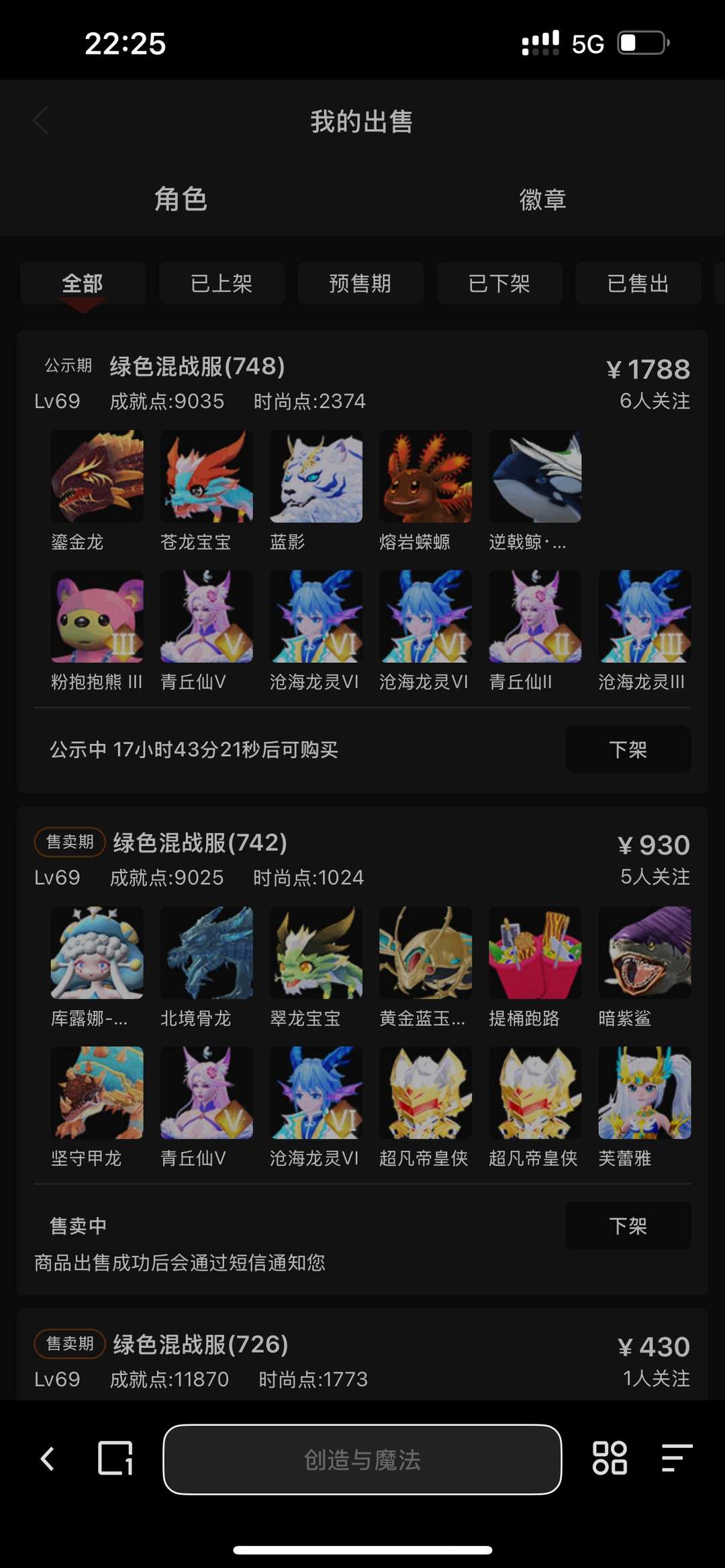Tap the 北境骨龙 dragon pet icon
This screenshot has width=725, height=1568.
click(x=206, y=953)
